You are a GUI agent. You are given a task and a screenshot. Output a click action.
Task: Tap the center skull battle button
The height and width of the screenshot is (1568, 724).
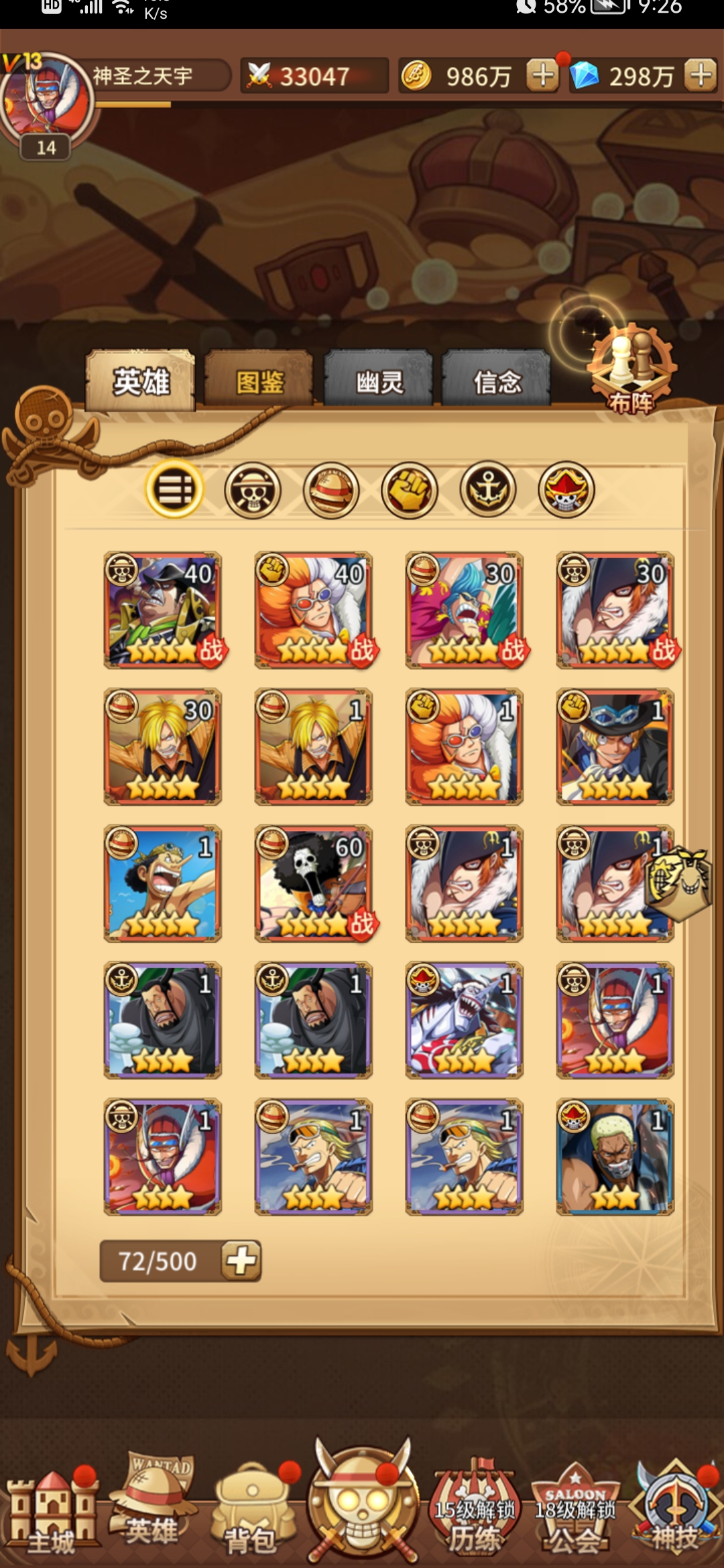[363, 1501]
